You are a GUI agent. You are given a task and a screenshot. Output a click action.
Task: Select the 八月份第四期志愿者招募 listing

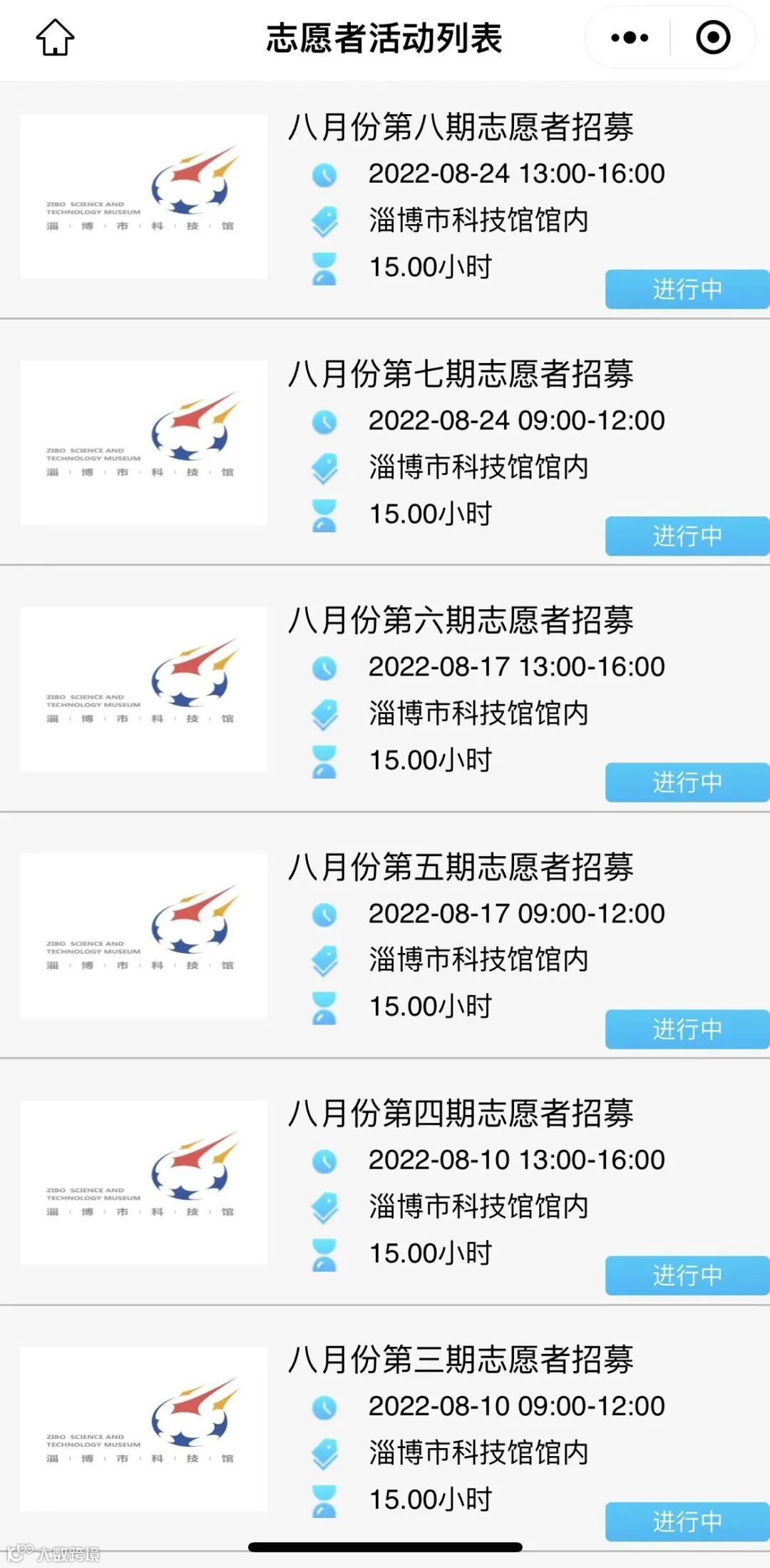[461, 1114]
